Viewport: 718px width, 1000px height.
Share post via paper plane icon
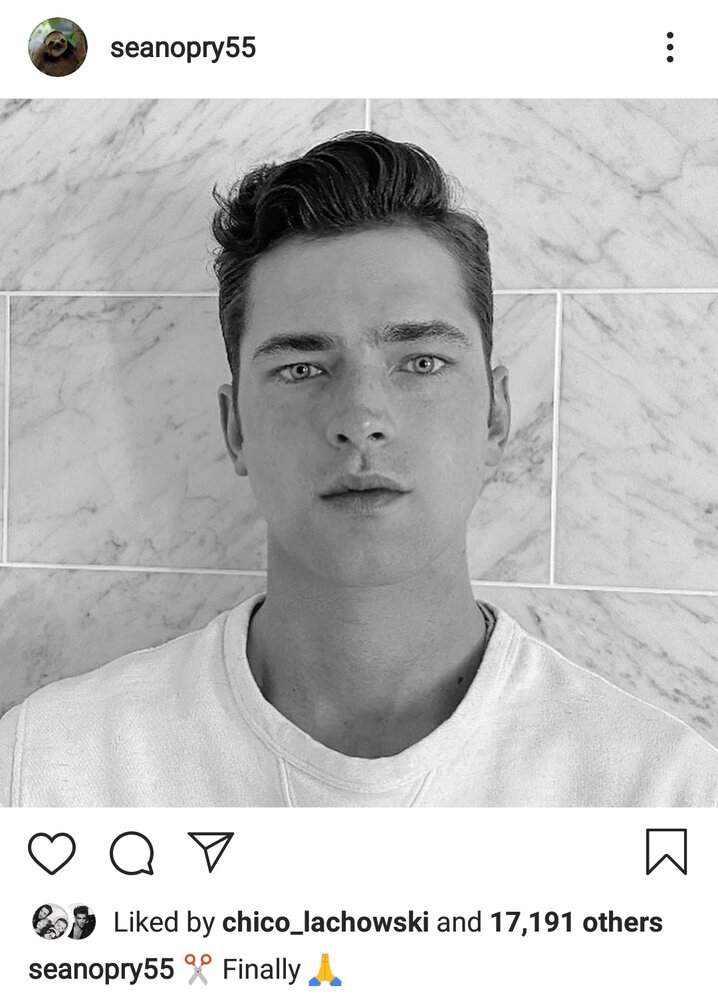[x=210, y=852]
